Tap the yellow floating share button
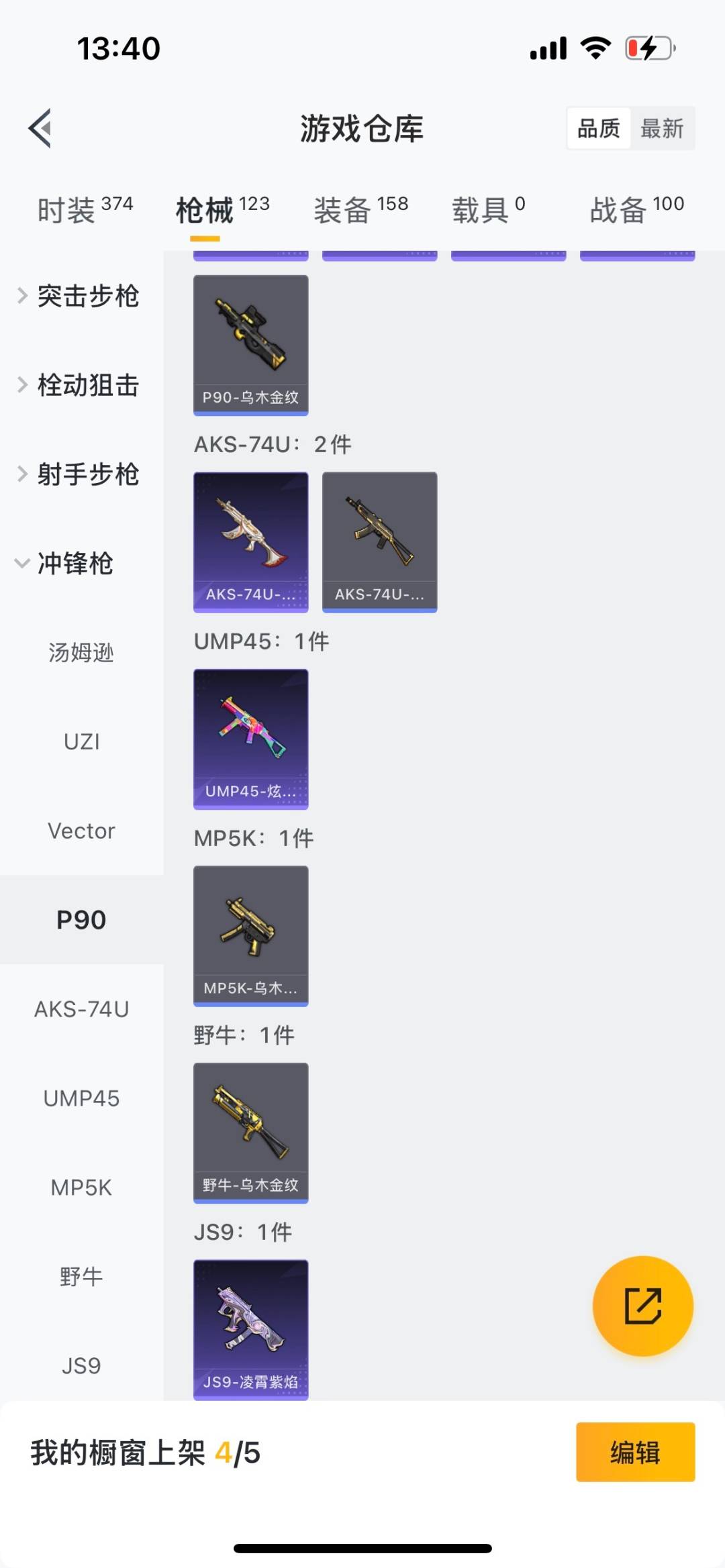The height and width of the screenshot is (1568, 725). [642, 1306]
